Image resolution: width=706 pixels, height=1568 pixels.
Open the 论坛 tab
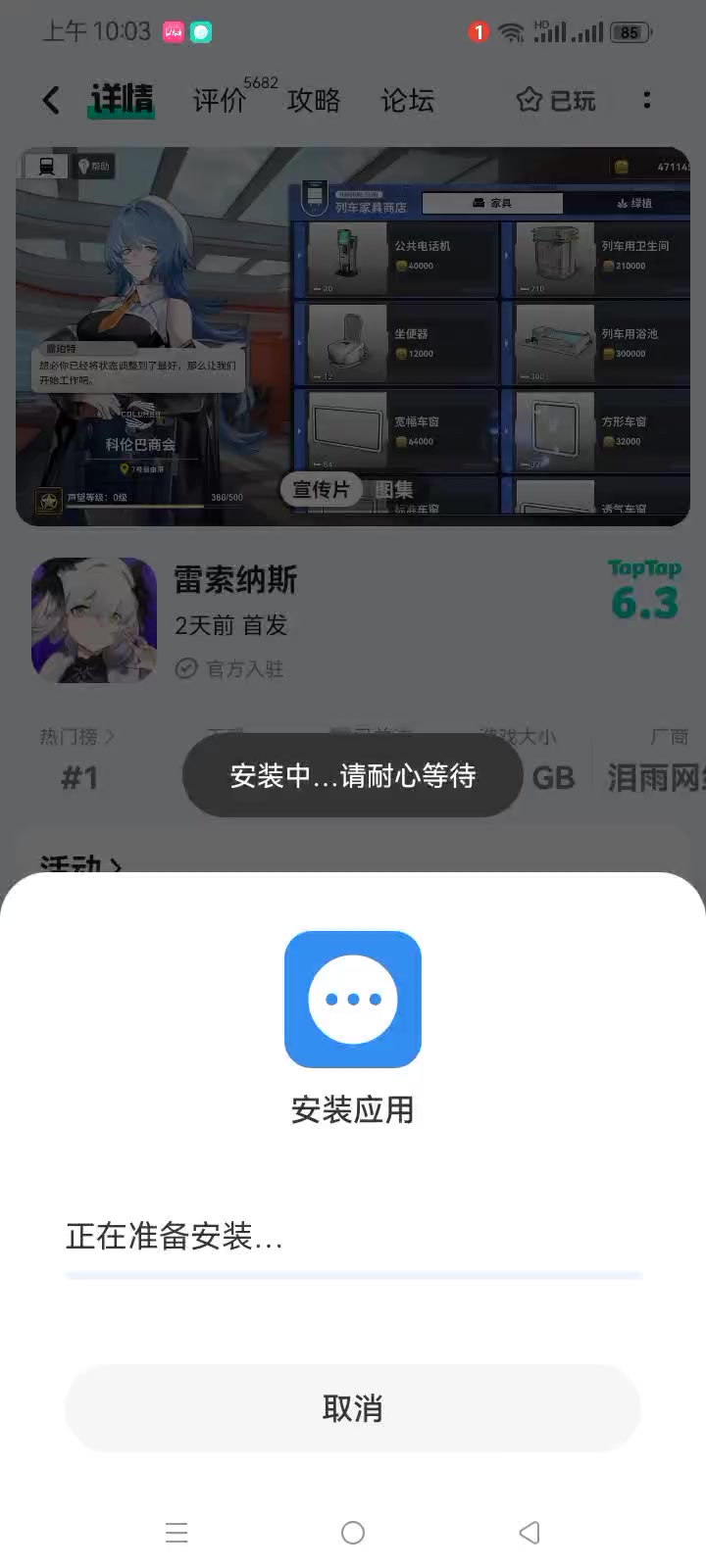click(x=407, y=100)
